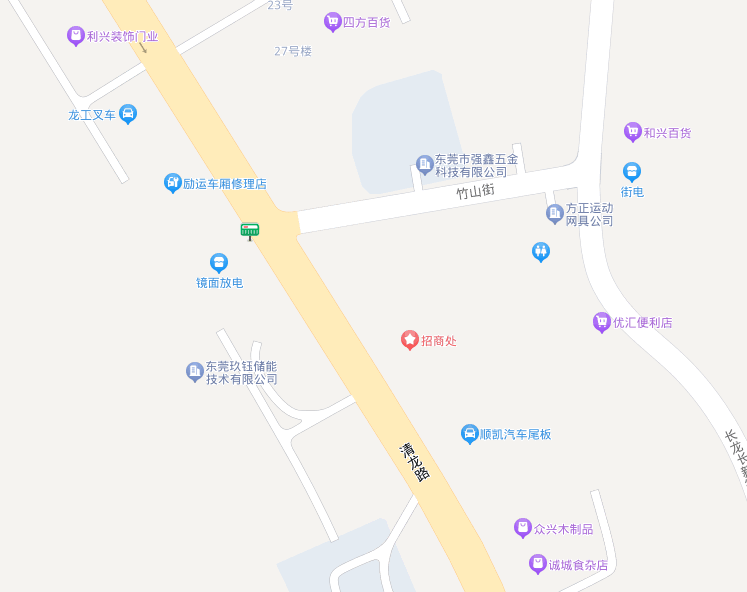Tap the 龙工叉车 place marker
The height and width of the screenshot is (592, 747).
128,114
